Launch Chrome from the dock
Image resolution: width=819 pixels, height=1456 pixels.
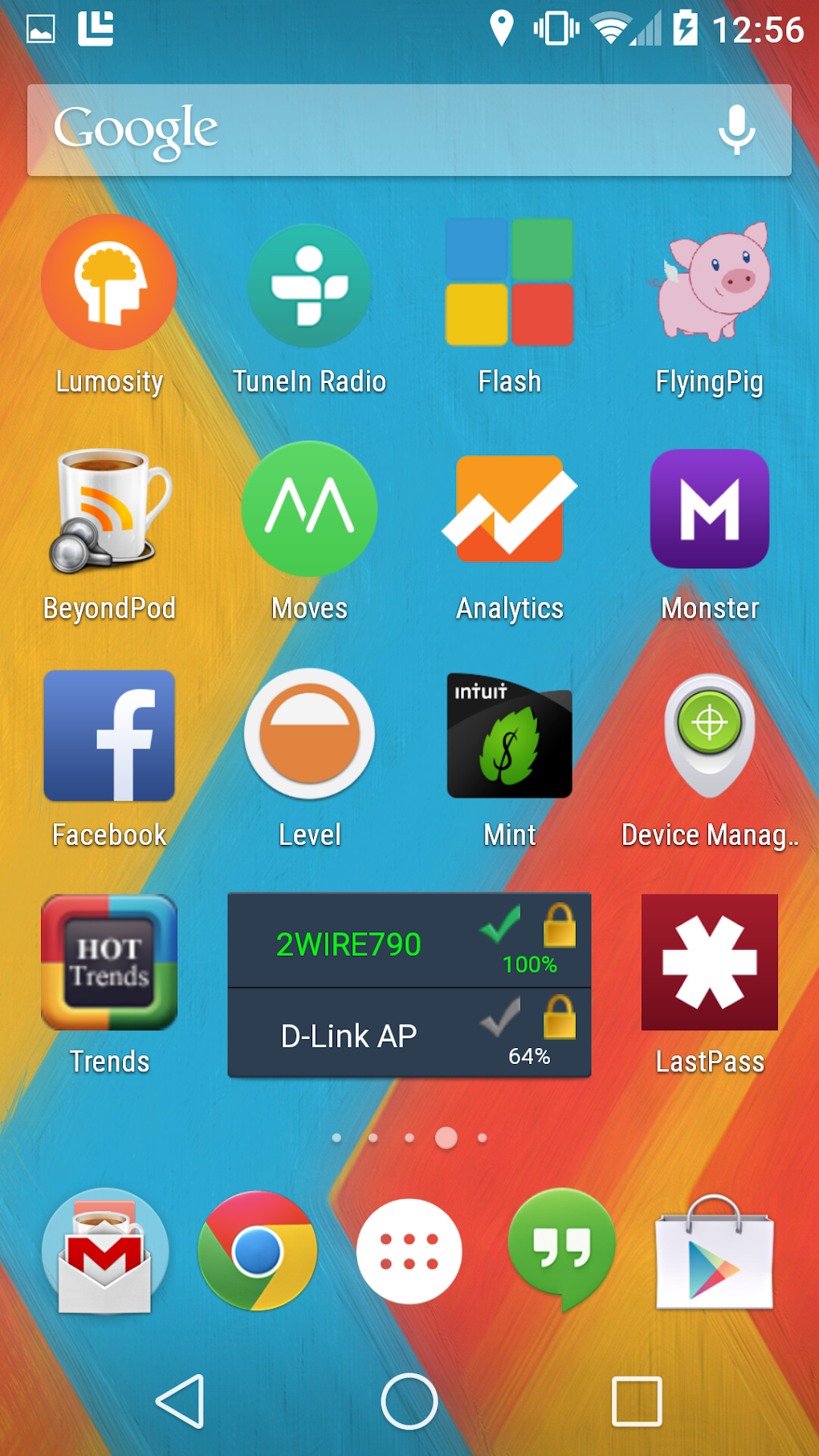(258, 1251)
